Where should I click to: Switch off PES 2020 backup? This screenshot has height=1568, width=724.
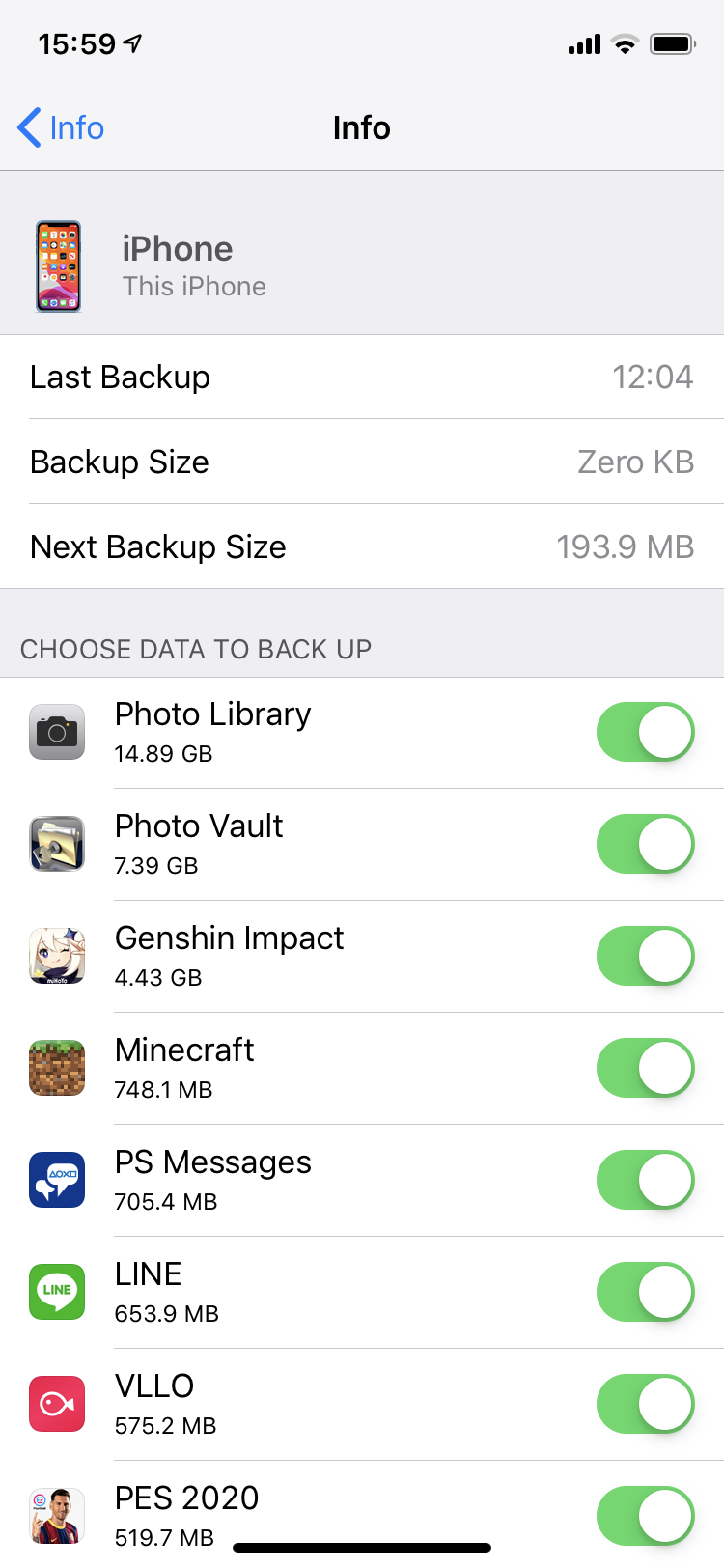coord(646,1516)
